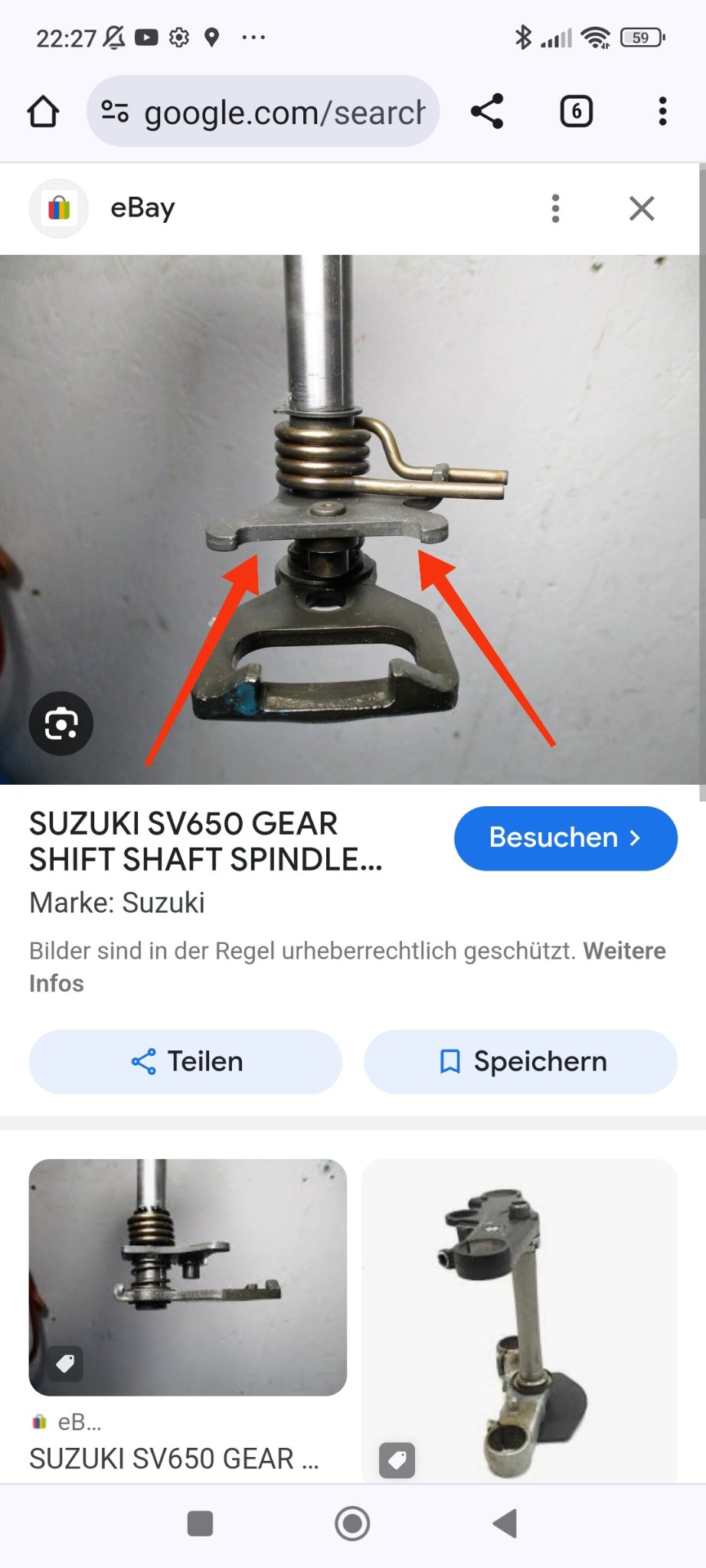
Task: Open the related SUZUKI SV650 GEAR thumbnail
Action: tap(188, 1276)
